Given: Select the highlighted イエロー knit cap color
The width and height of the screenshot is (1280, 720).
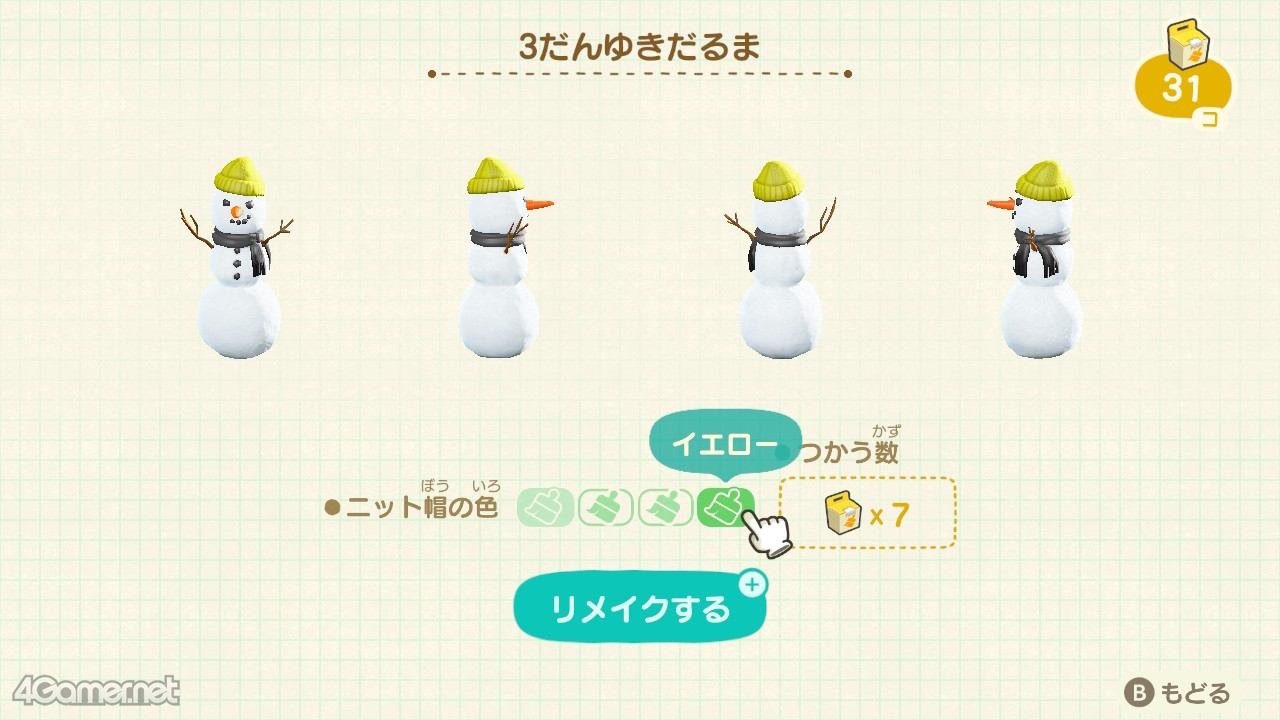Looking at the screenshot, I should pyautogui.click(x=725, y=508).
